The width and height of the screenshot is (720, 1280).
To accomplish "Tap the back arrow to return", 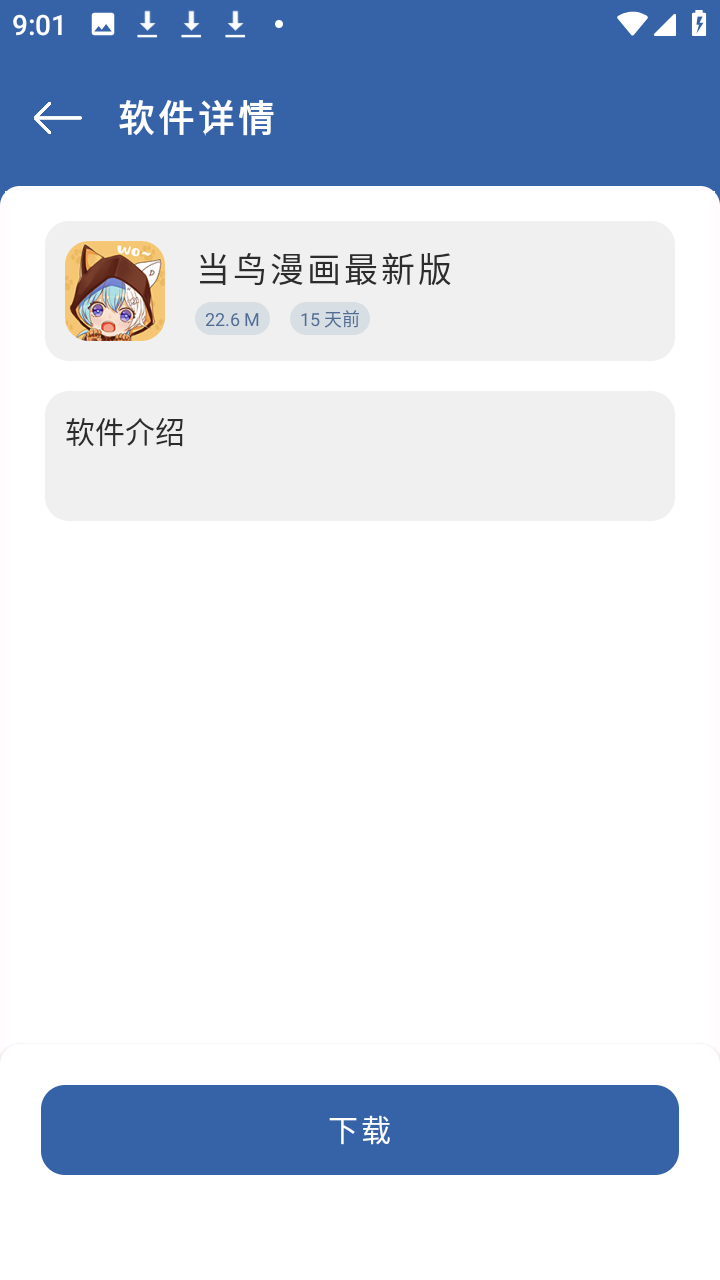I will 57,117.
